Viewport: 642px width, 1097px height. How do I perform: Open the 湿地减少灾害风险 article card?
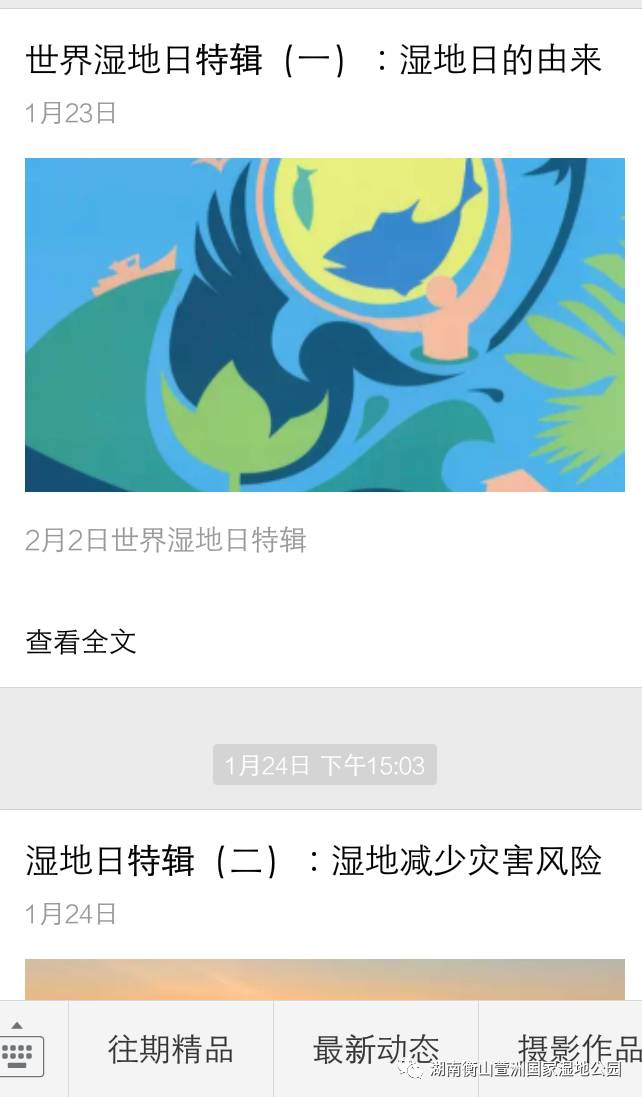[x=314, y=861]
